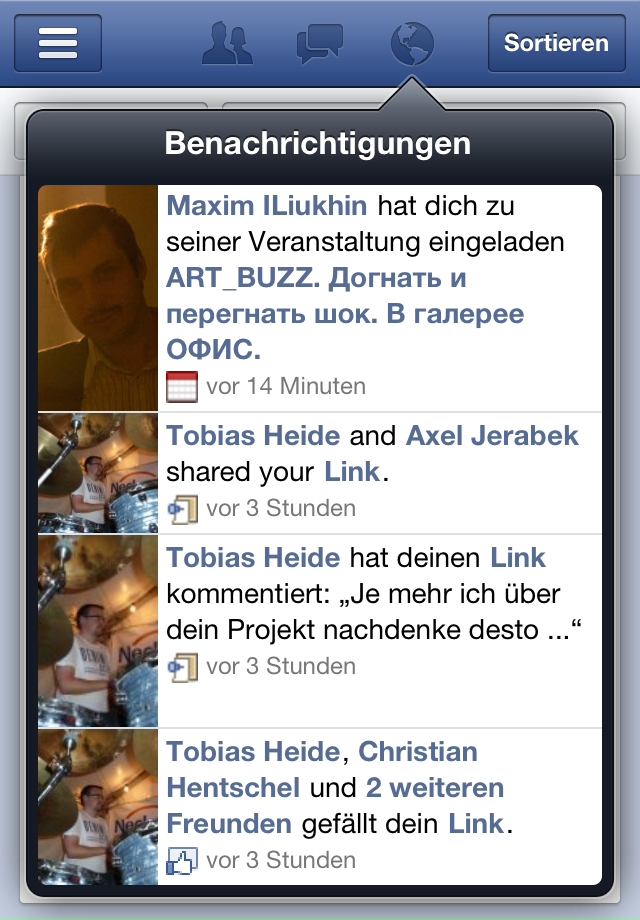The image size is (640, 920).
Task: Open the messages icon
Action: [x=320, y=43]
